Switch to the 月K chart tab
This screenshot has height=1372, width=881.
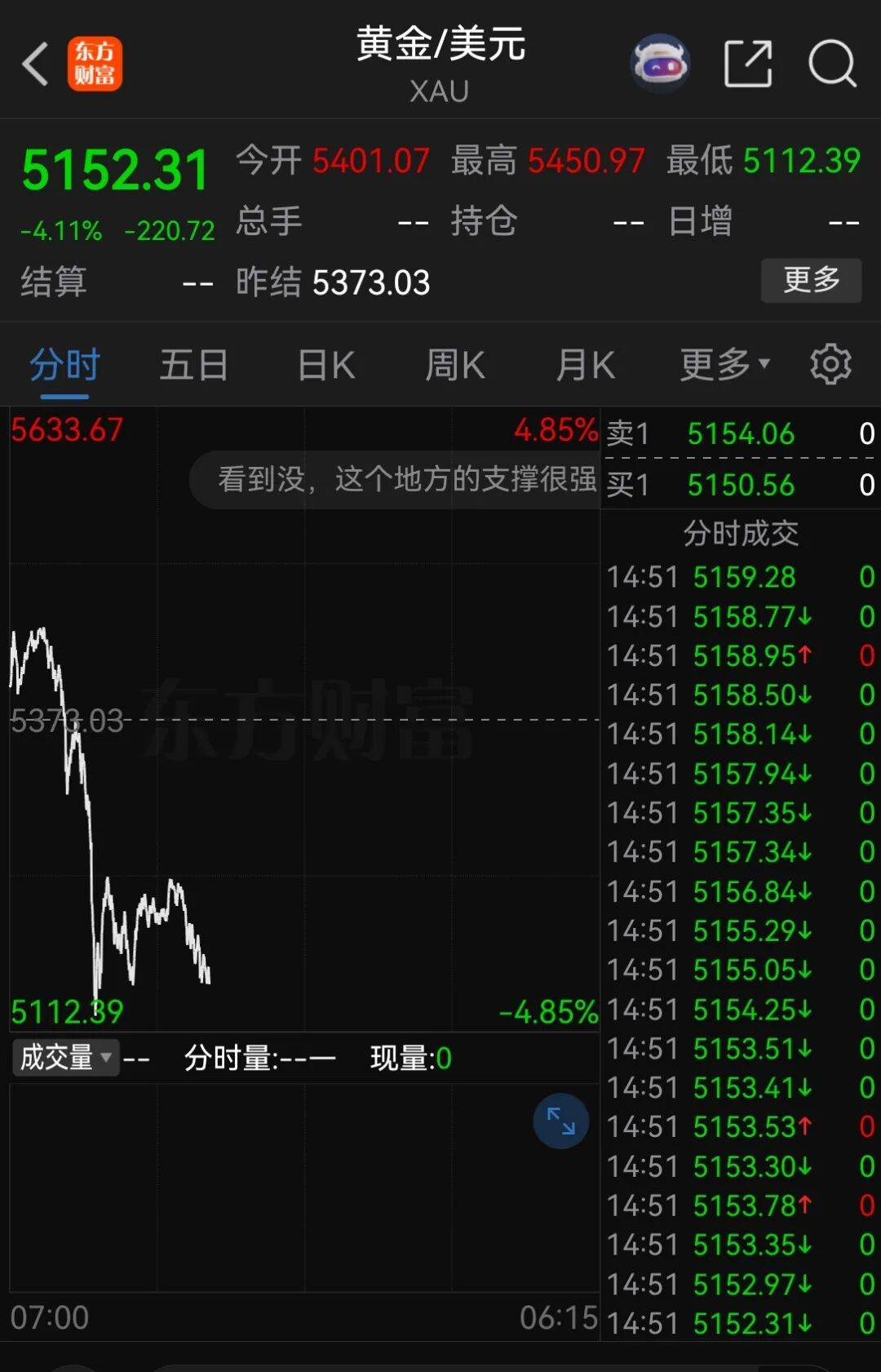[585, 365]
